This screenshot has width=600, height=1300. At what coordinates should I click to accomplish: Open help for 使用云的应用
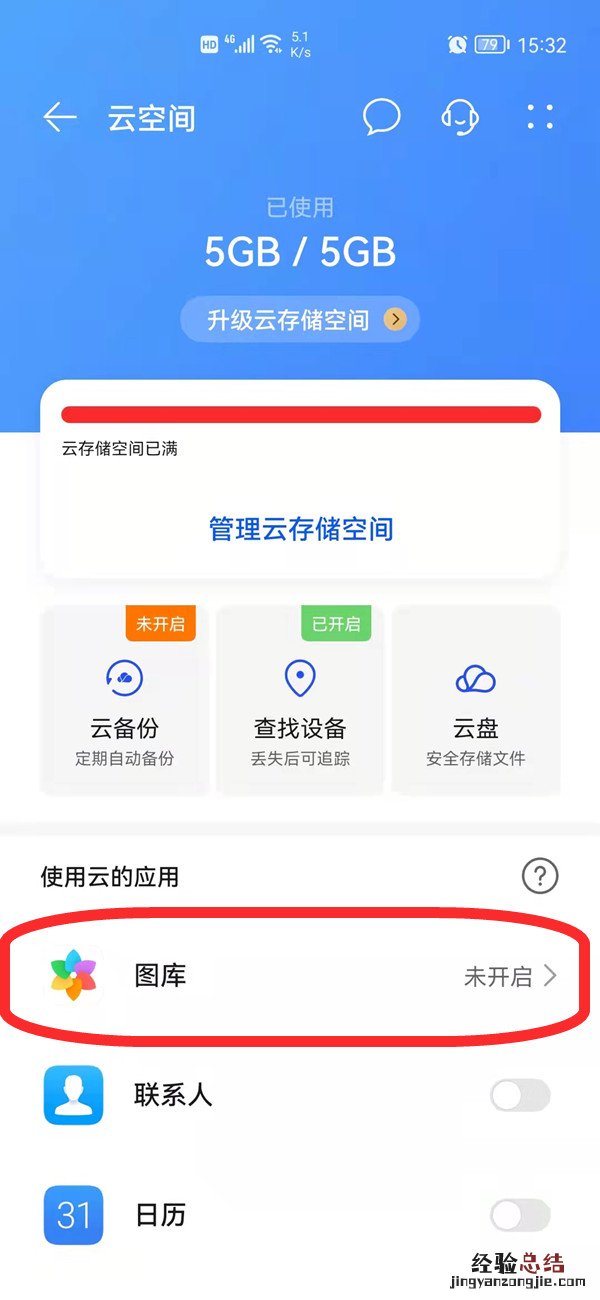[540, 877]
